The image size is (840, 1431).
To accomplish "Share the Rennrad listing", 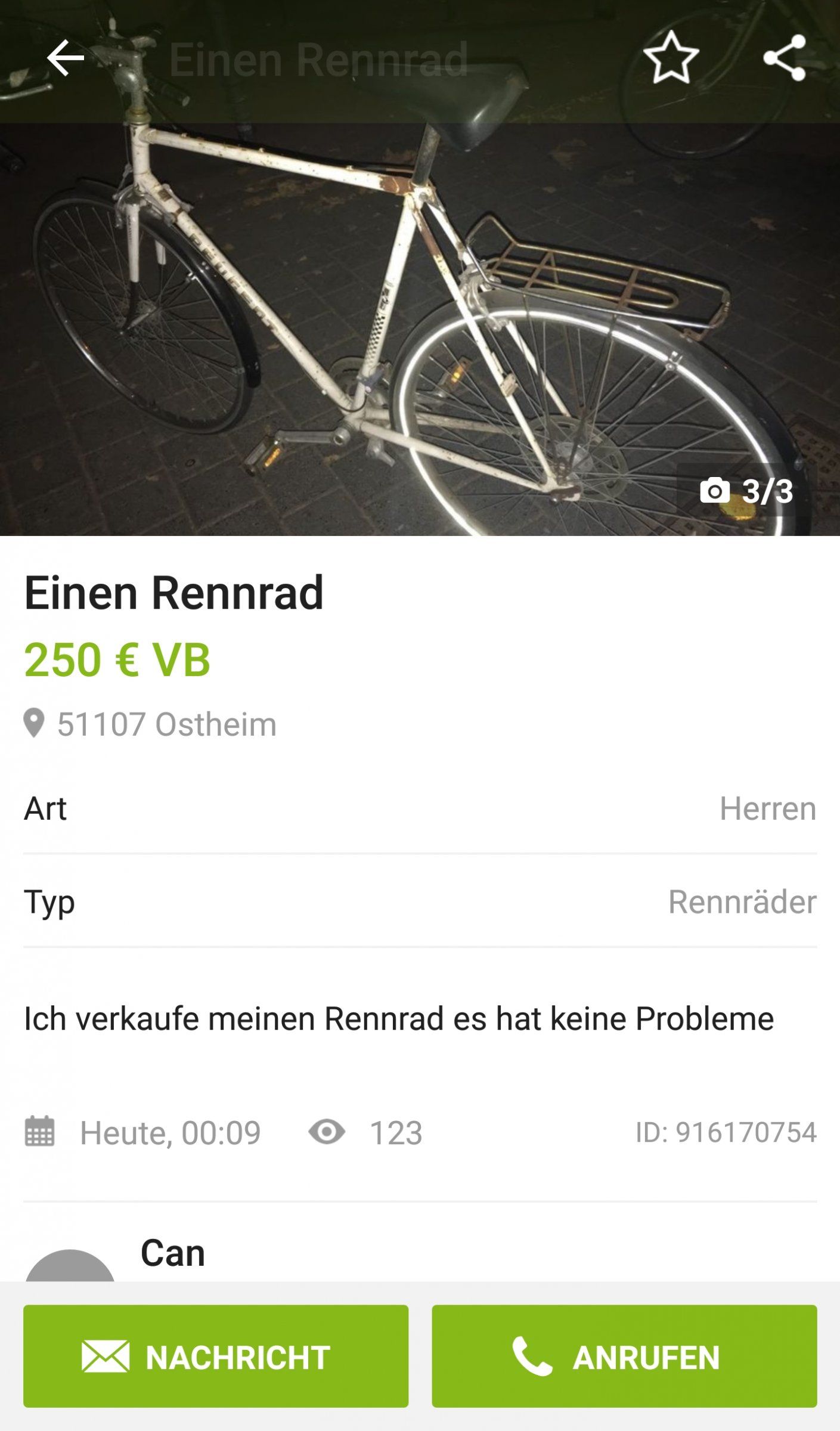I will [x=785, y=58].
